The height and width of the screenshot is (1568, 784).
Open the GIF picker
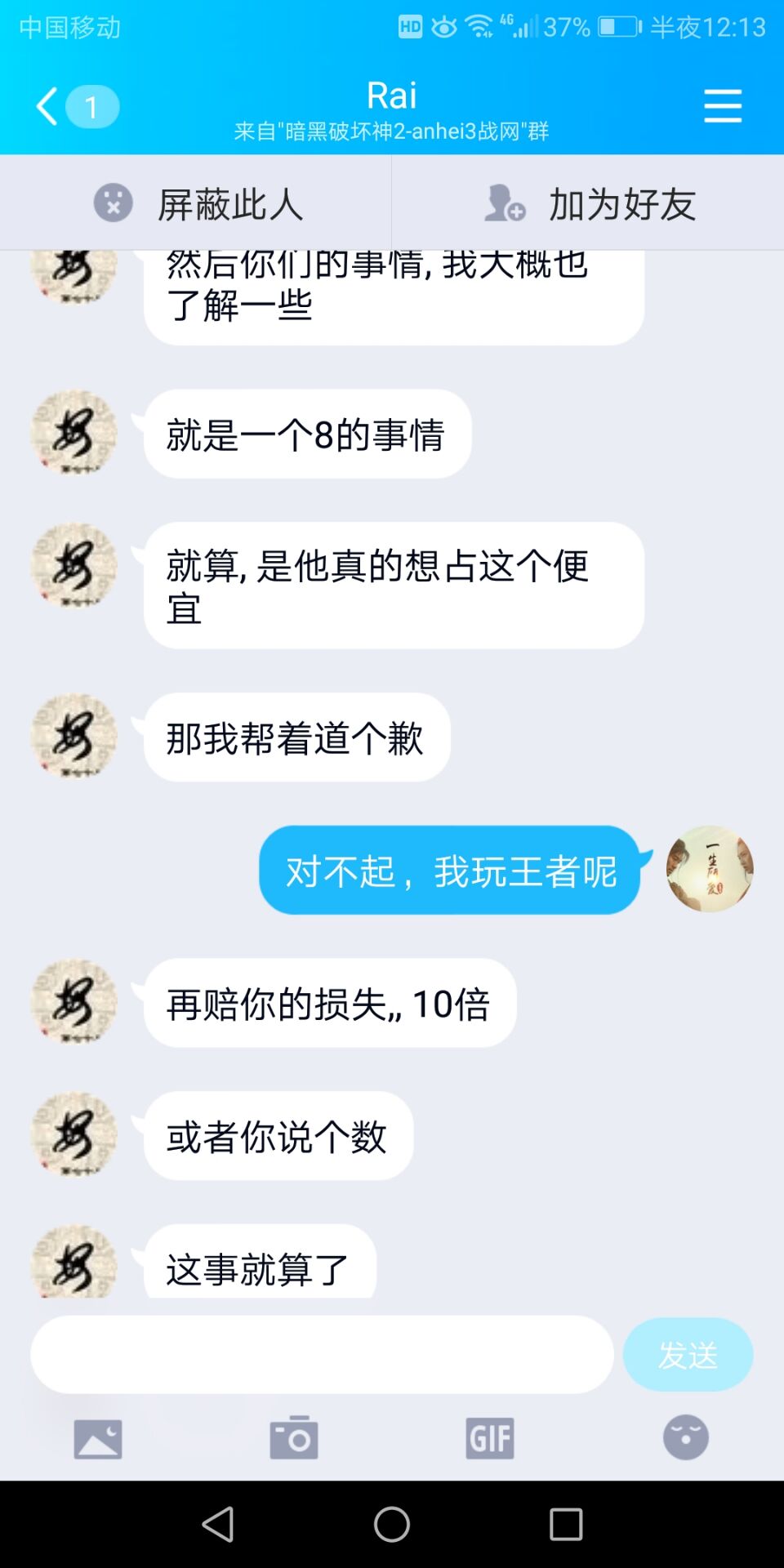[x=490, y=1438]
